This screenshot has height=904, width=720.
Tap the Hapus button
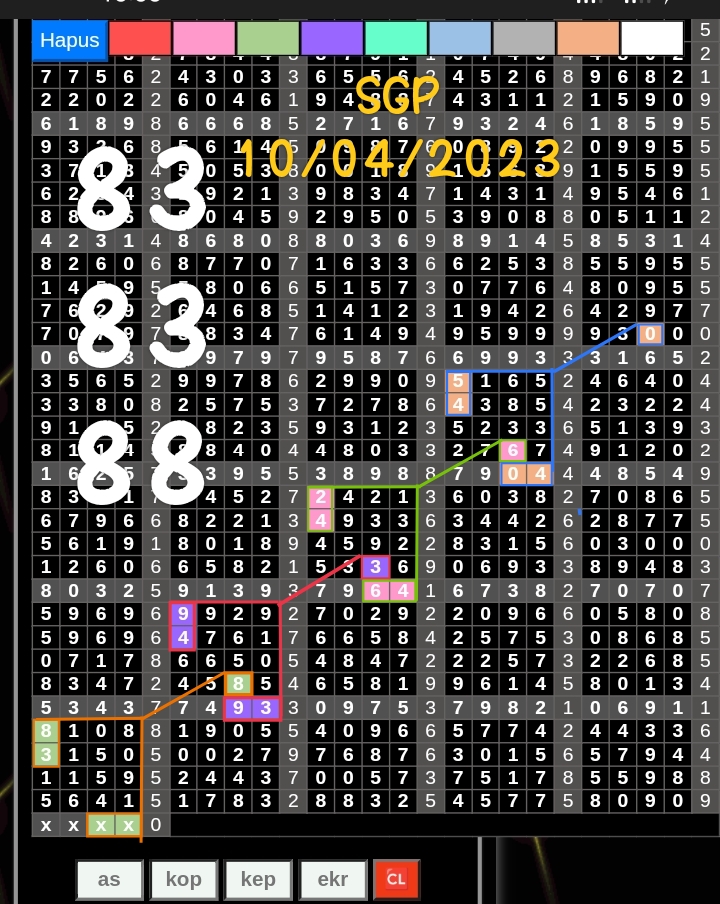click(x=69, y=40)
